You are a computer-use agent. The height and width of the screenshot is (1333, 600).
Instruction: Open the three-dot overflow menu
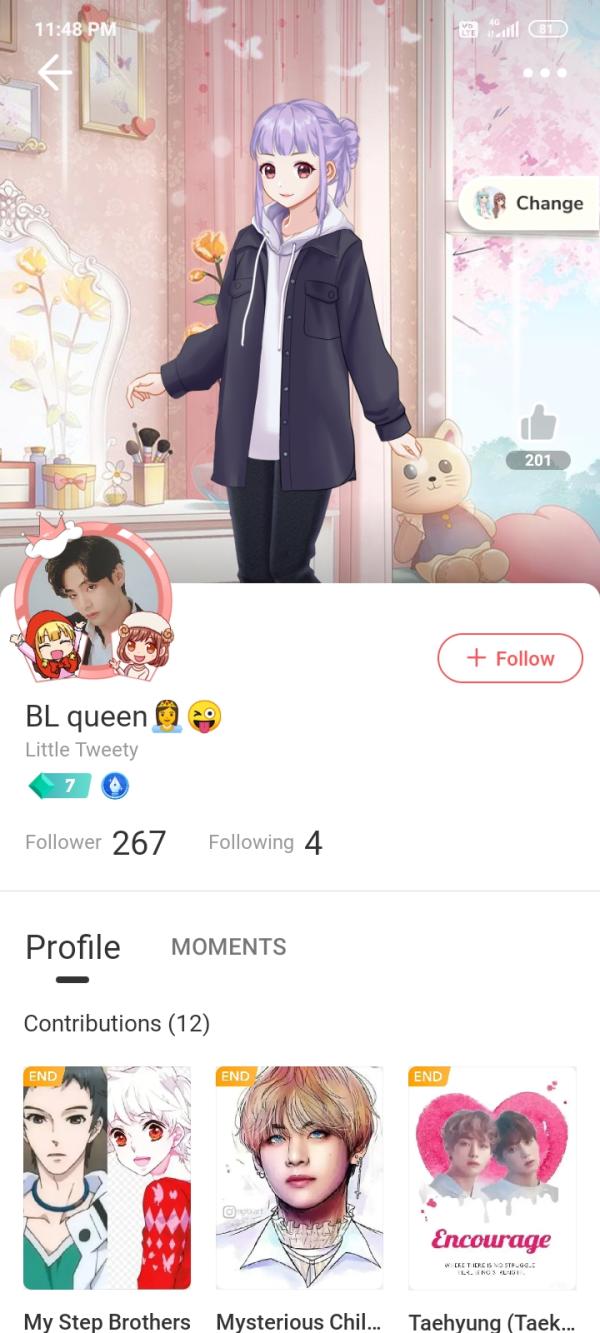pos(544,72)
